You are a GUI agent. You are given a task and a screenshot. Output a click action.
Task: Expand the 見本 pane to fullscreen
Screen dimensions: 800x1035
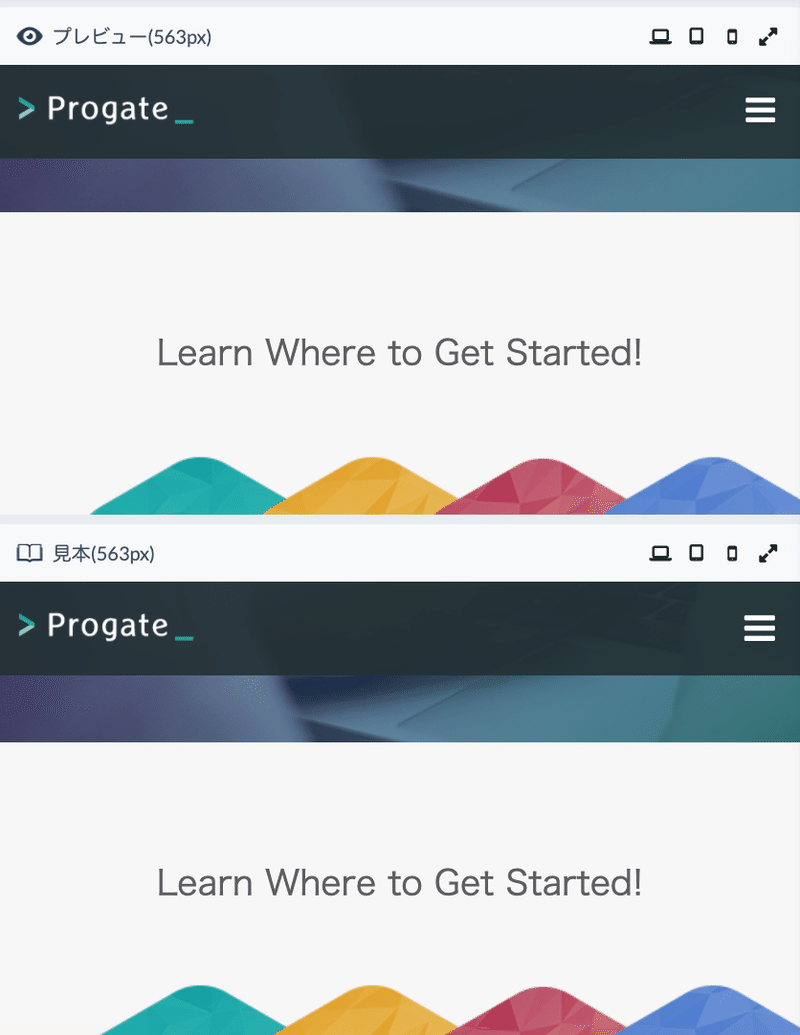[768, 553]
